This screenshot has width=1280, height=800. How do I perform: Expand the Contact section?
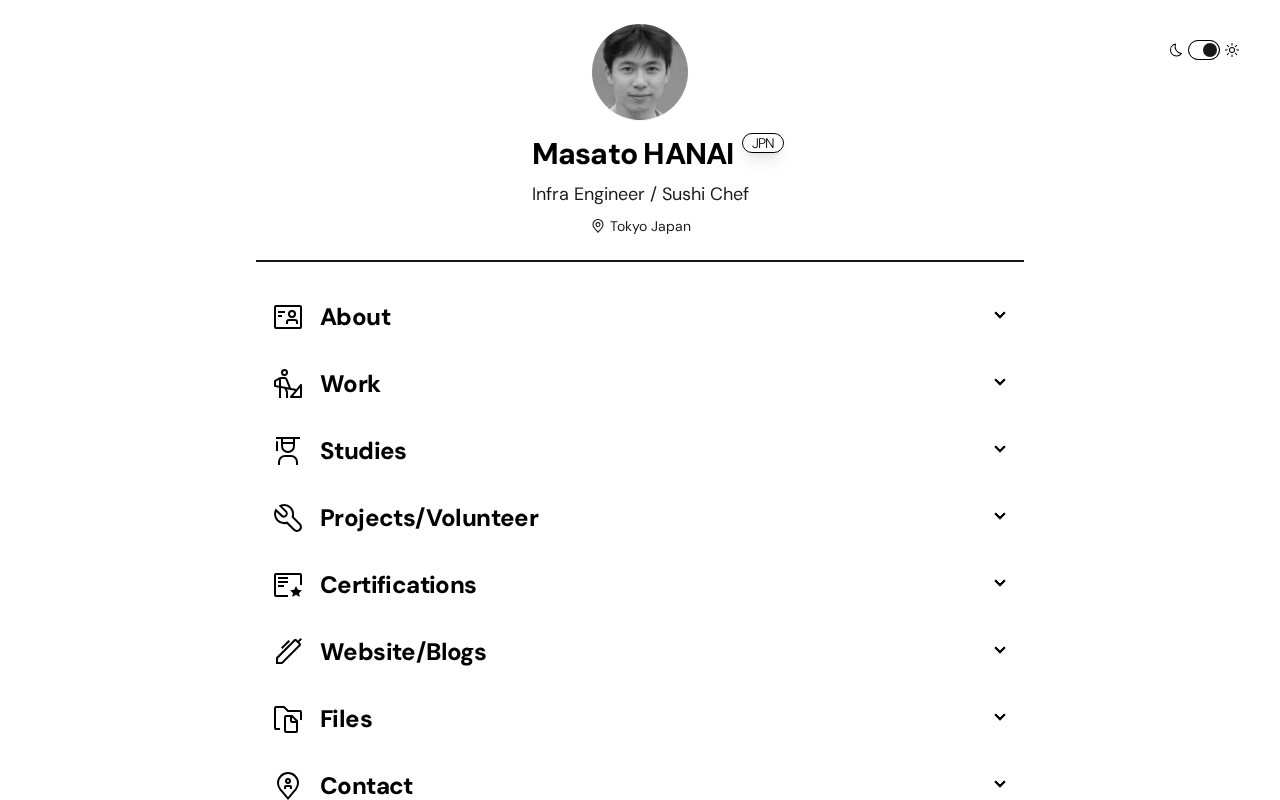(x=640, y=785)
